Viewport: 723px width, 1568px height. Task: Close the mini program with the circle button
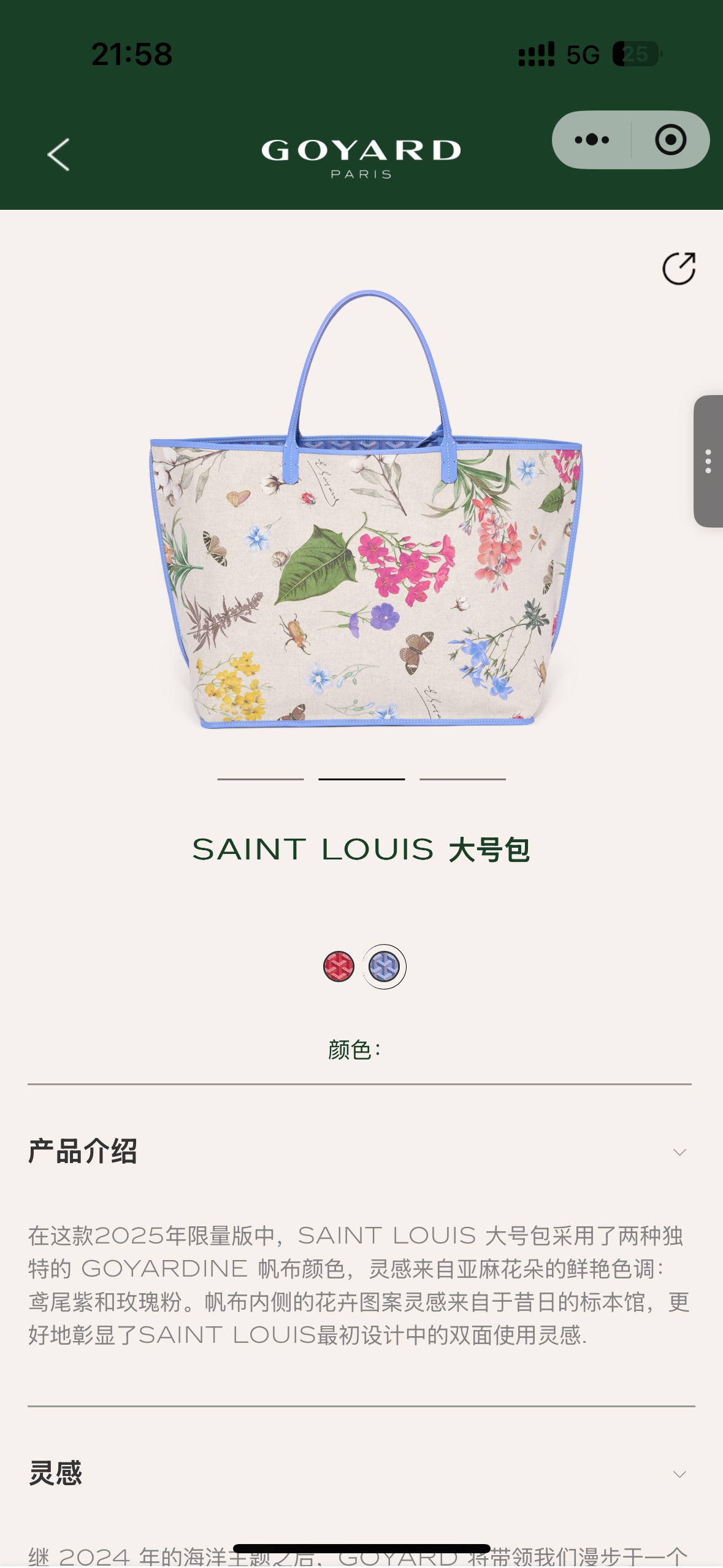point(670,140)
